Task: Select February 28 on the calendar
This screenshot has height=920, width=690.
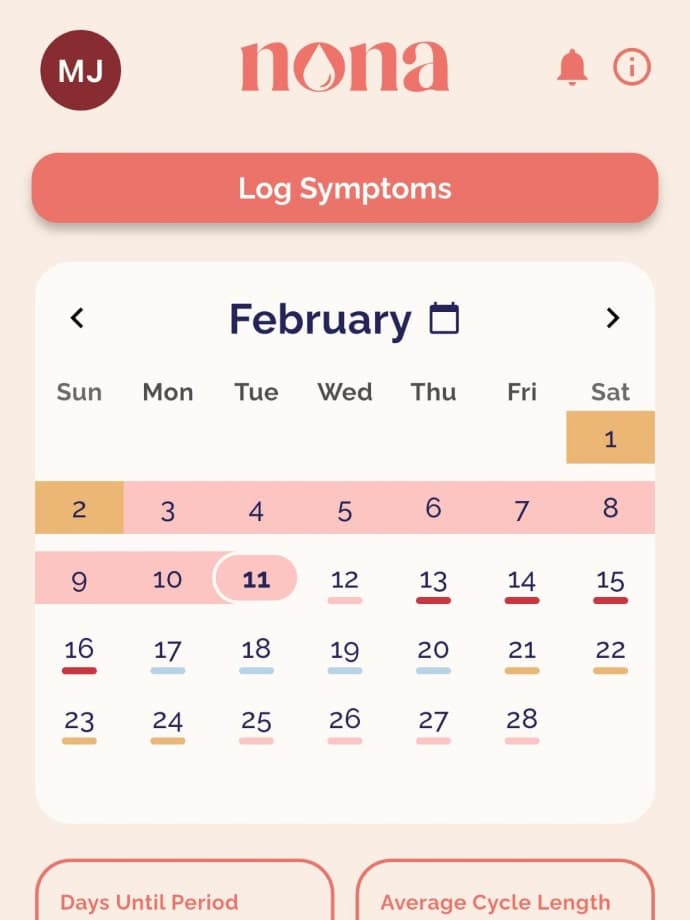Action: [521, 721]
